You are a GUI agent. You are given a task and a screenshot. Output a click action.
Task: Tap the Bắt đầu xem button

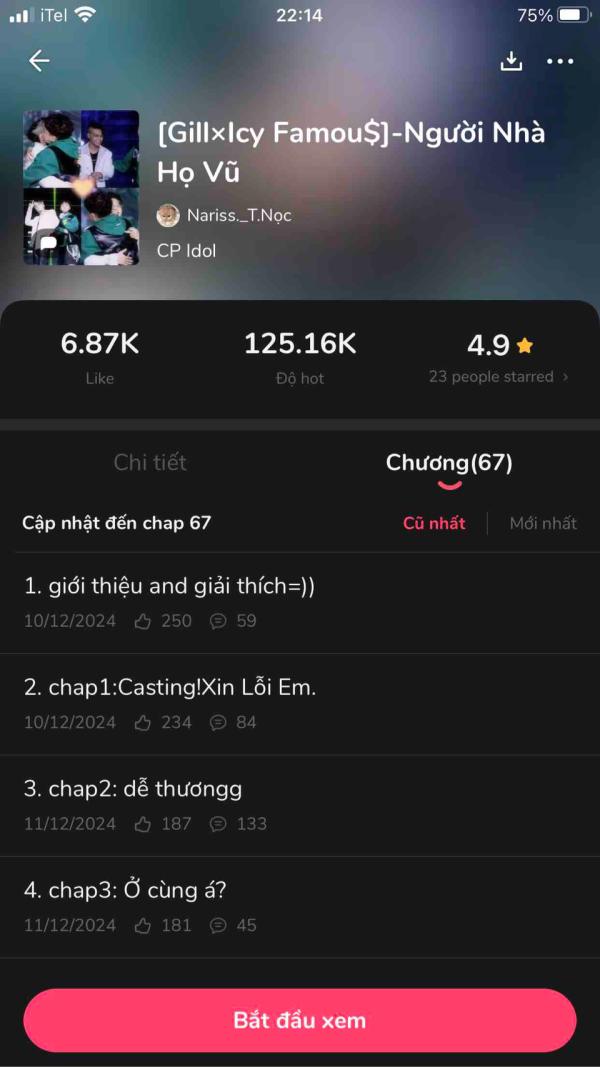(300, 1020)
